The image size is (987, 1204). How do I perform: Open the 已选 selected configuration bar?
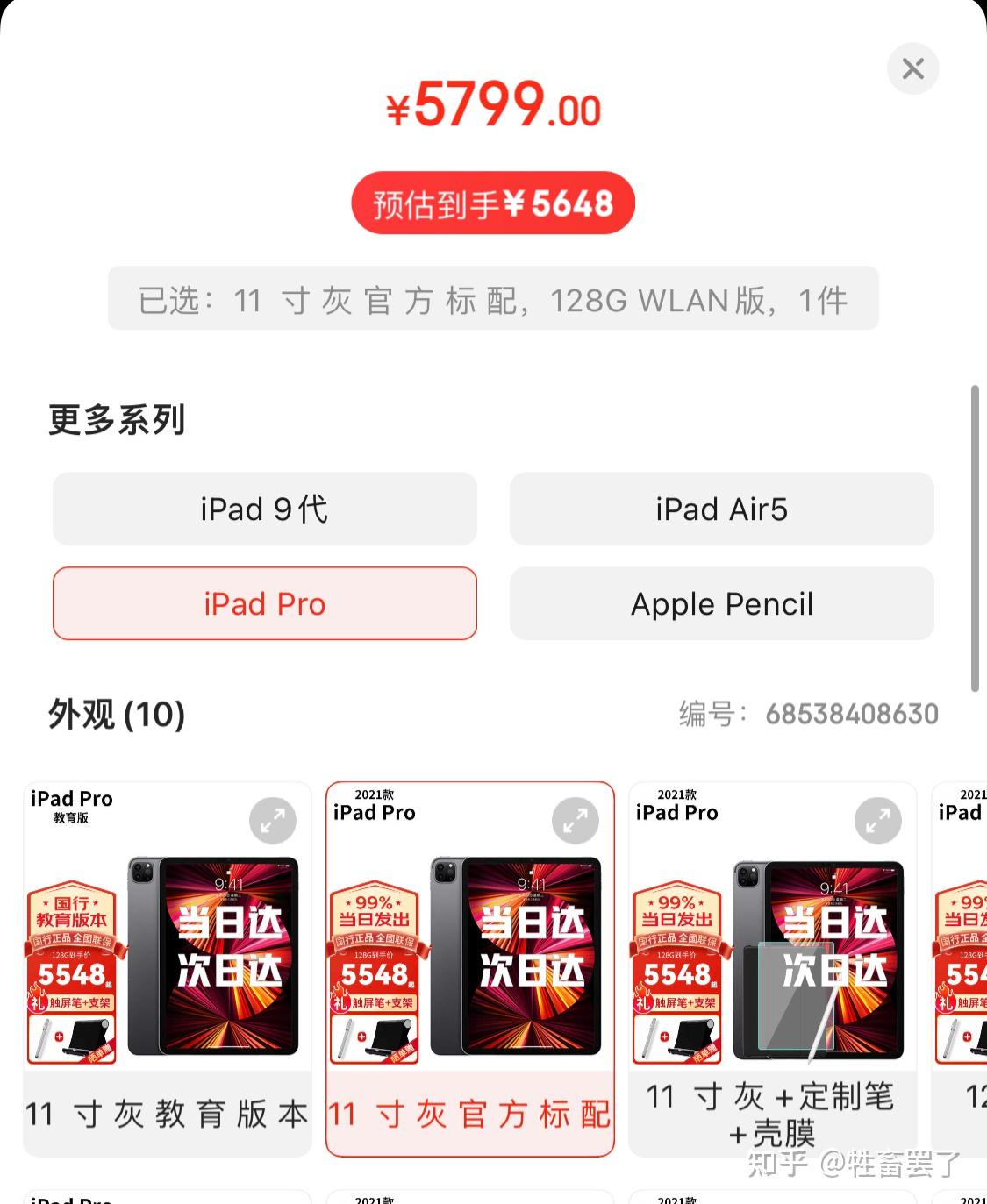[491, 299]
